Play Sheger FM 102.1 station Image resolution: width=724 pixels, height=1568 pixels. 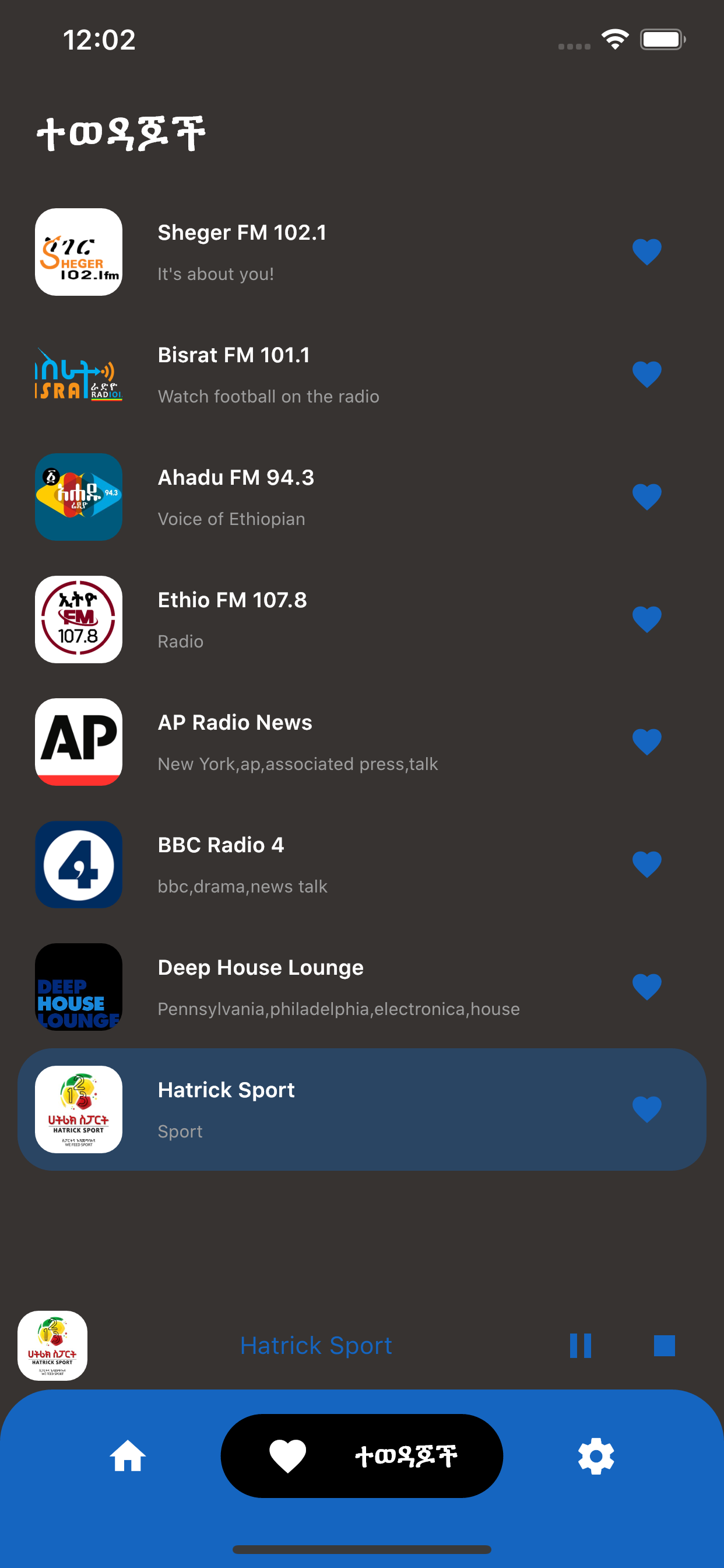[x=362, y=252]
